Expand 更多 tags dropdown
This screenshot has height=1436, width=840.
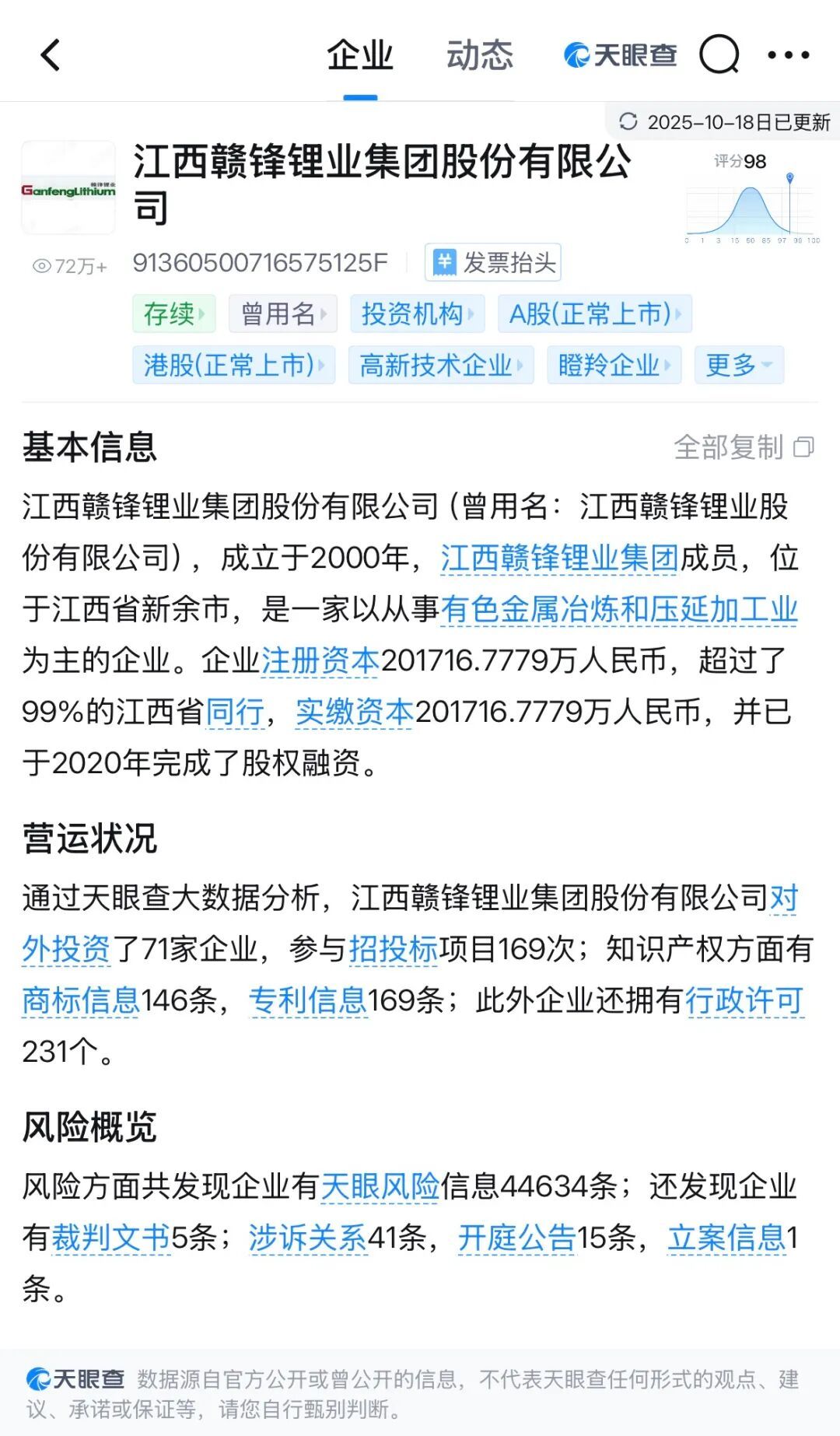[738, 365]
